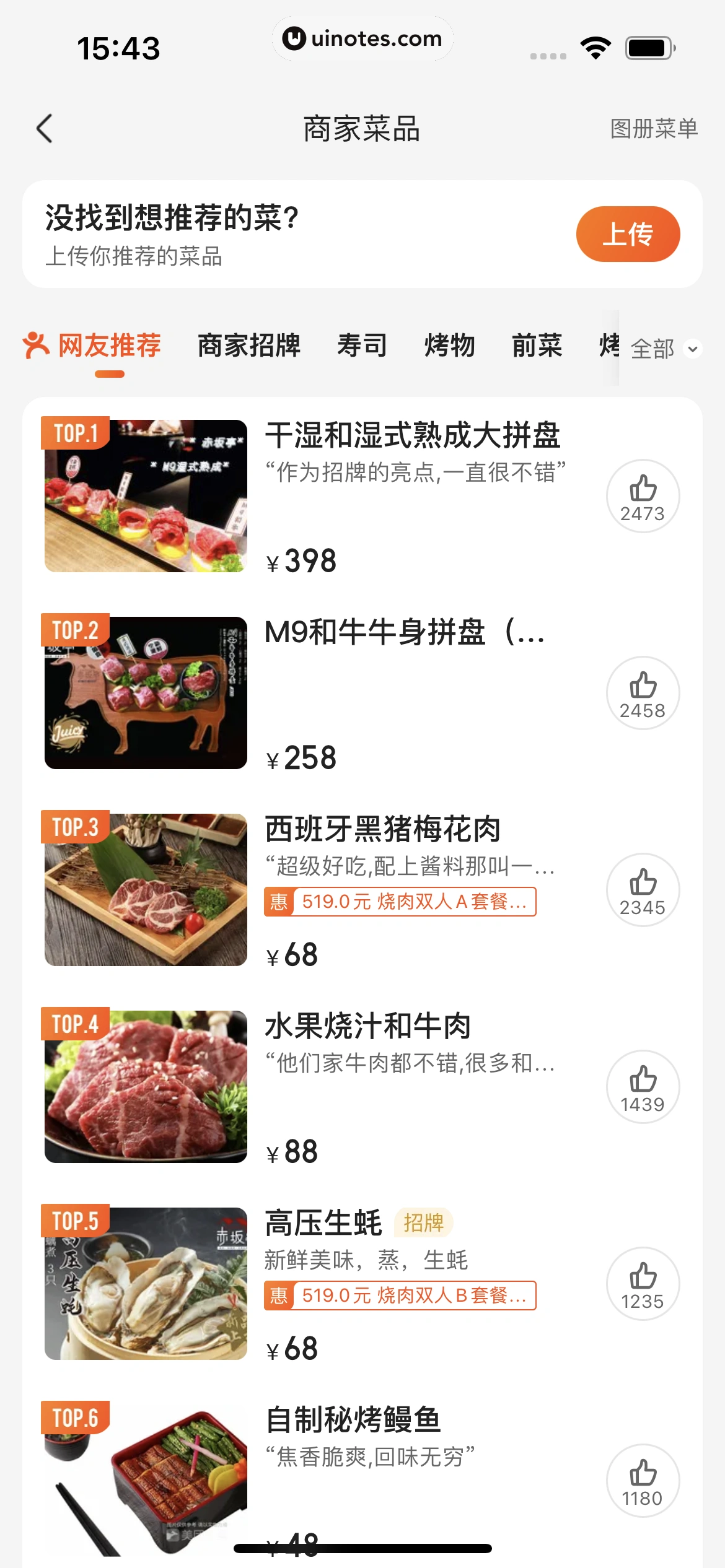Open the 图册菜单 album menu
Image resolution: width=725 pixels, height=1568 pixels.
coord(654,129)
